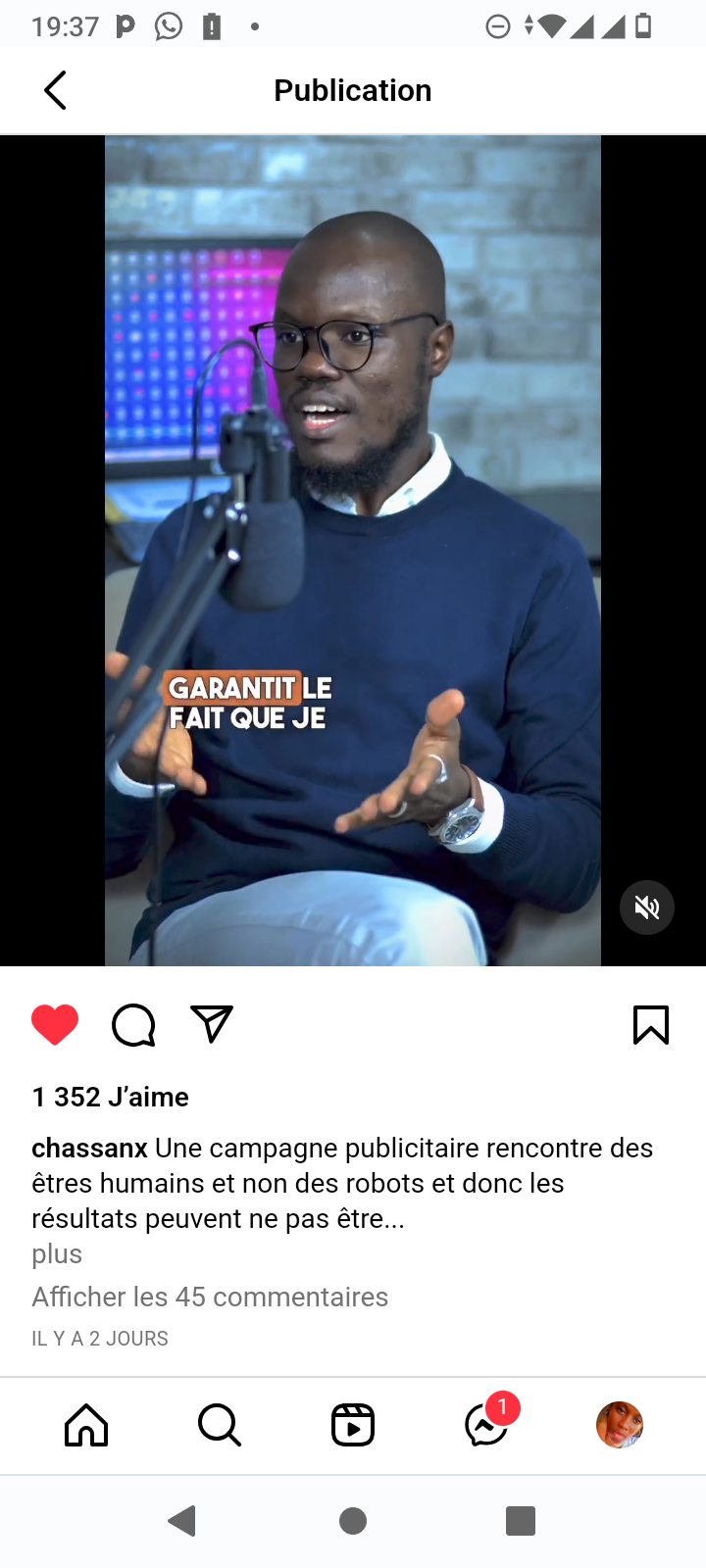Open Messenger with one new notification
The width and height of the screenshot is (706, 1568).
486,1425
